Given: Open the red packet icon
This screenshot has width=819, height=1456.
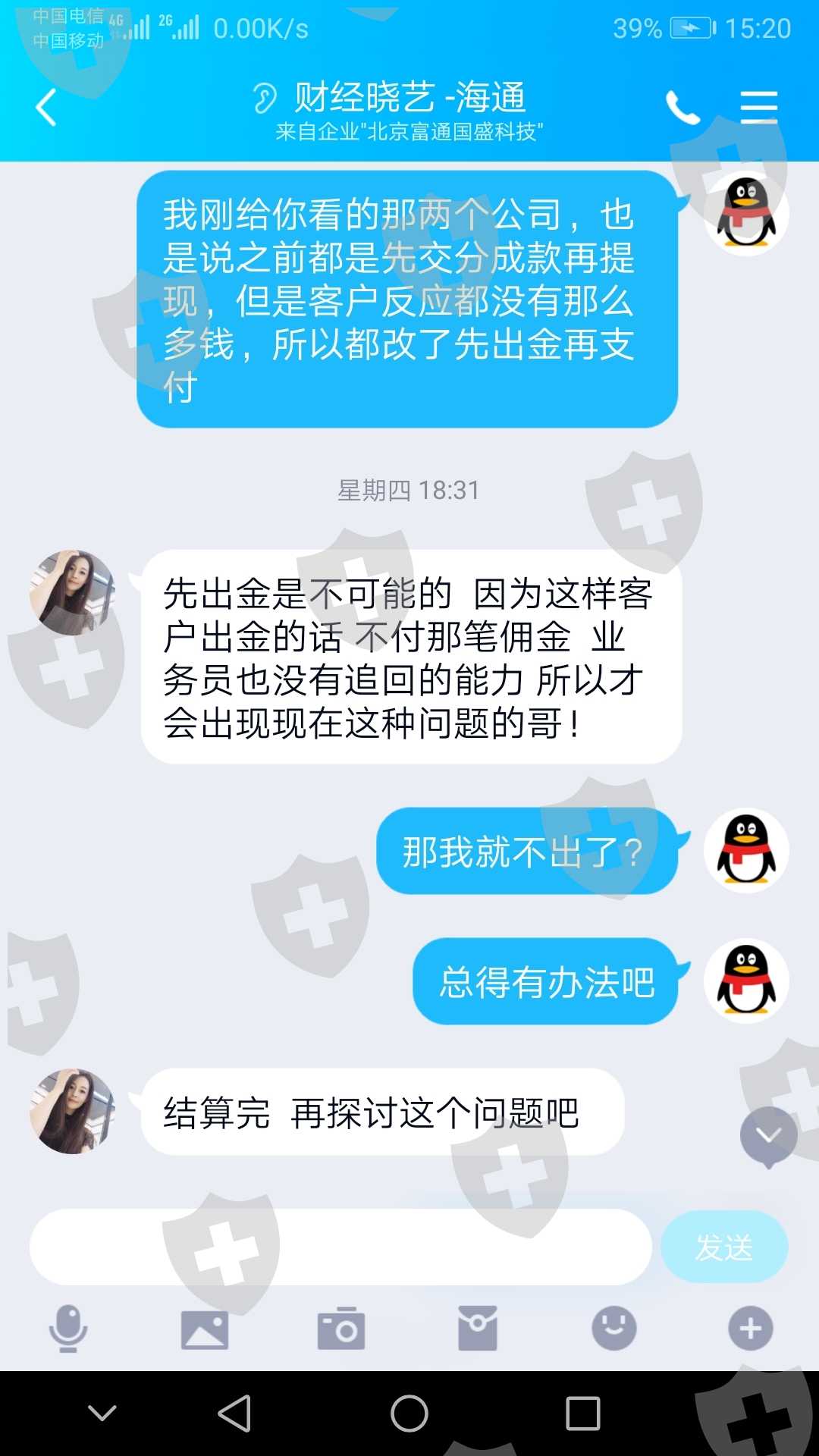Looking at the screenshot, I should coord(478,1329).
